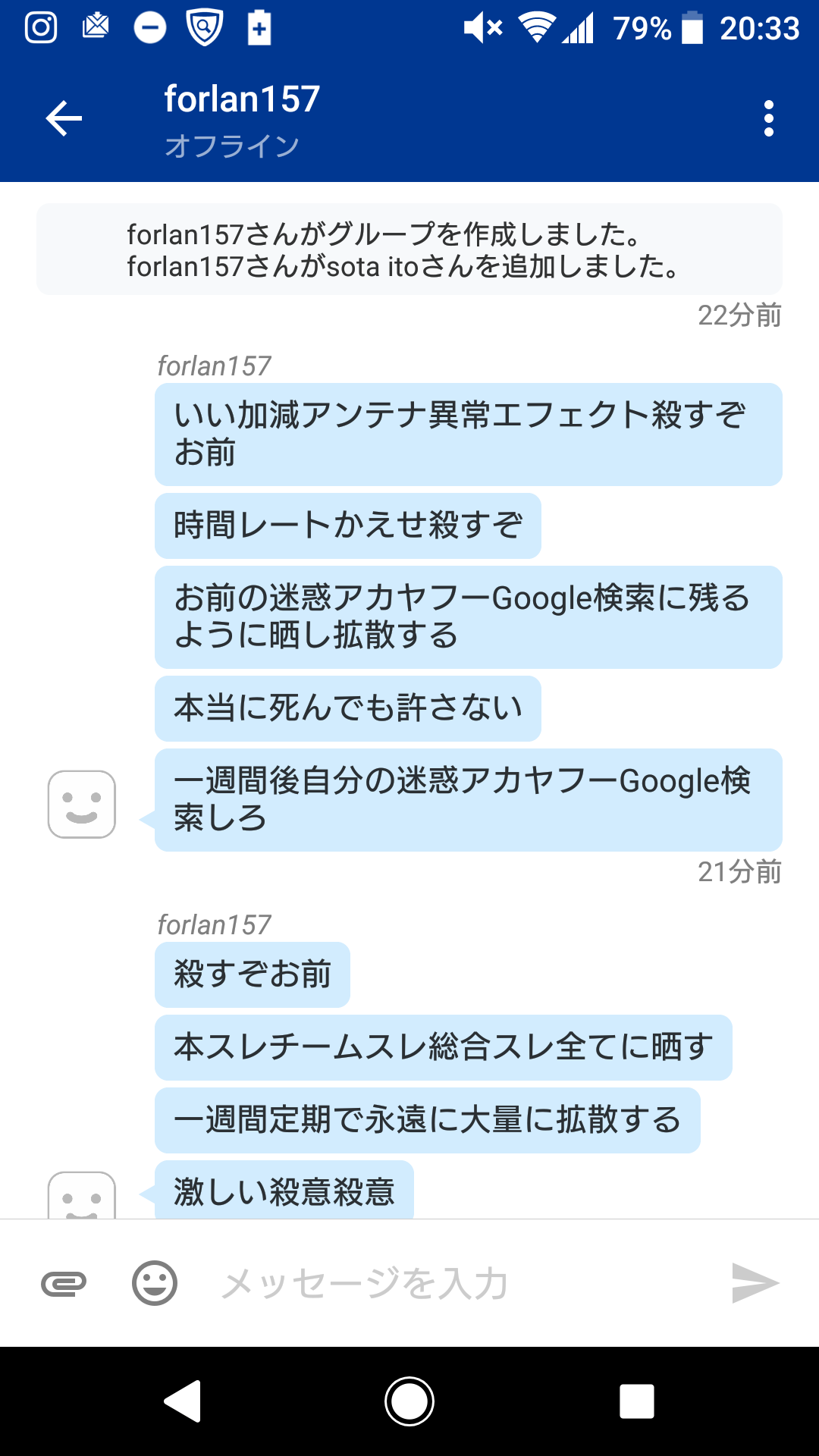Screen dimensions: 819x1456
Task: Tap the paperclip attach icon
Action: 64,1283
